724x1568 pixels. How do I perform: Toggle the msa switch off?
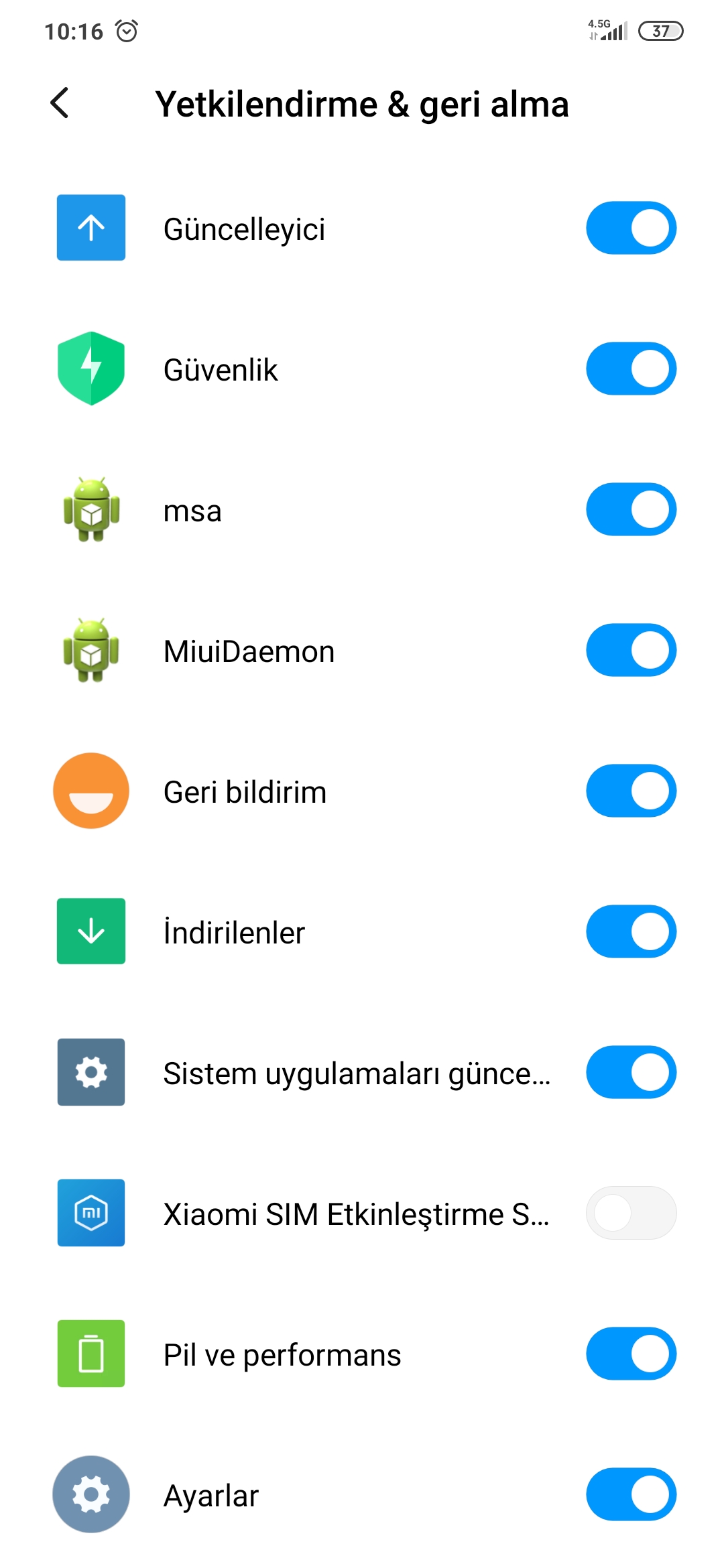click(x=631, y=509)
